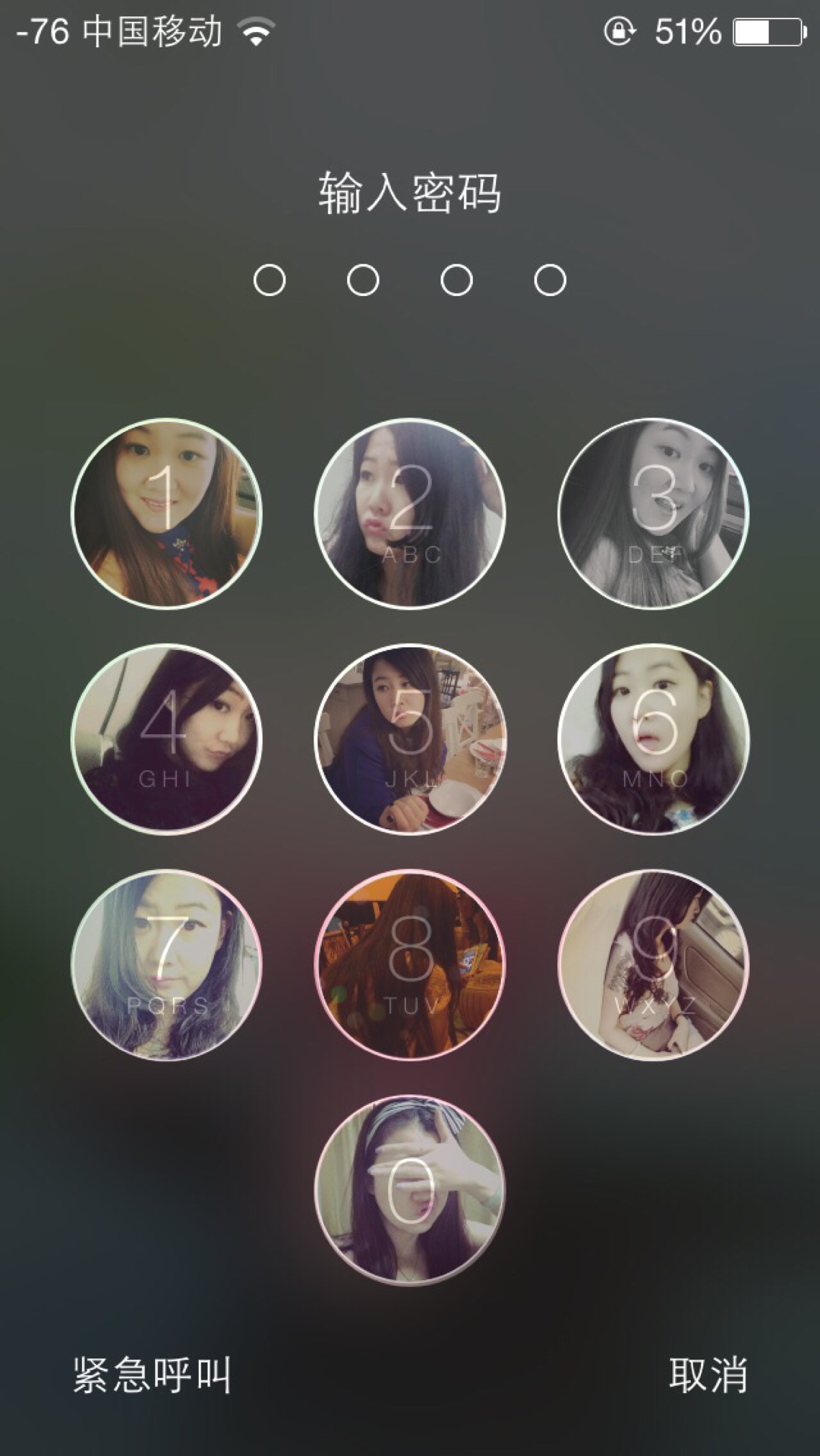Open emergency call (紧急呼叫)
This screenshot has width=820, height=1456.
[x=152, y=1375]
